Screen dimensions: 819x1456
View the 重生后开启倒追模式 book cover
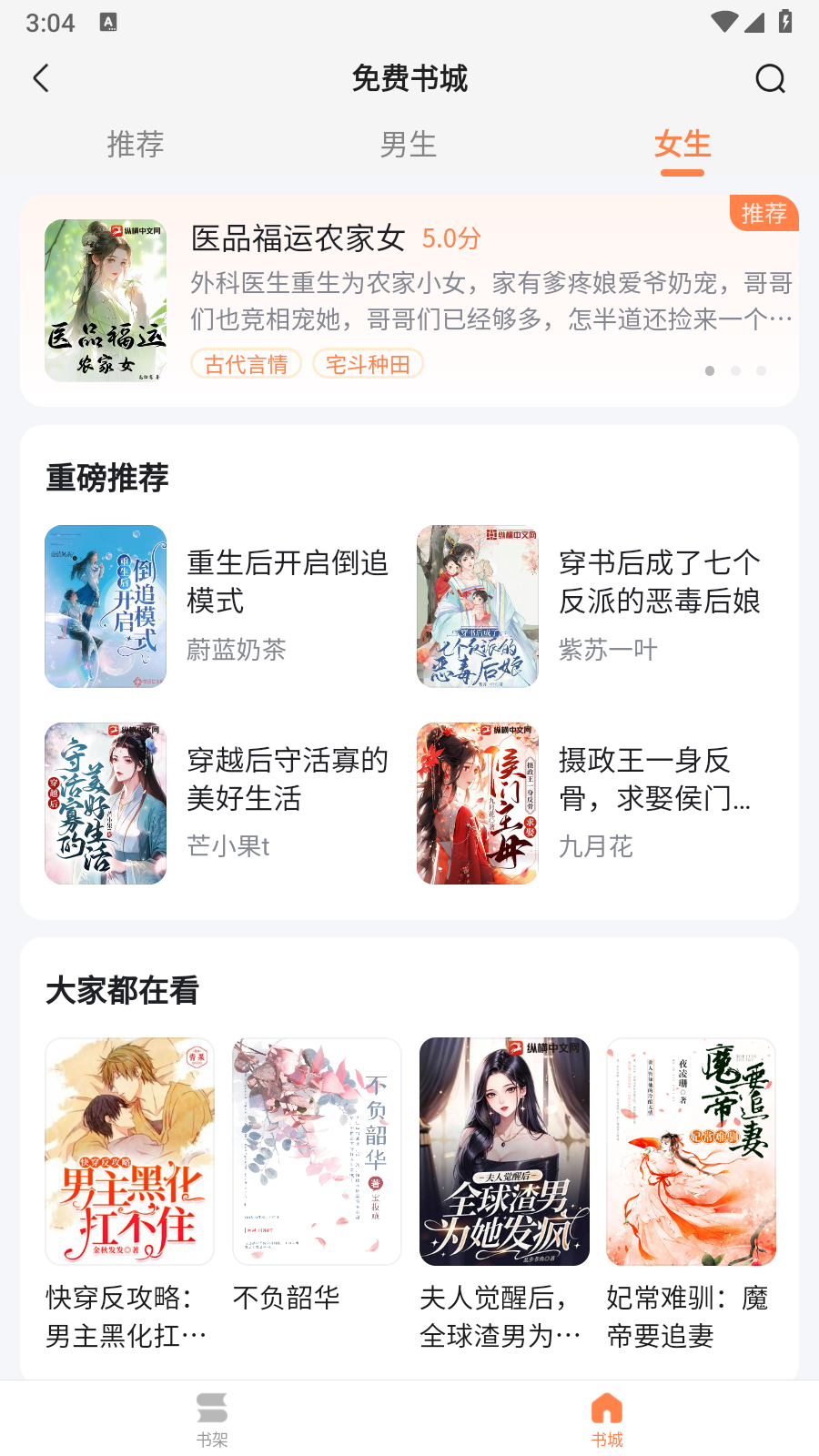tap(106, 606)
